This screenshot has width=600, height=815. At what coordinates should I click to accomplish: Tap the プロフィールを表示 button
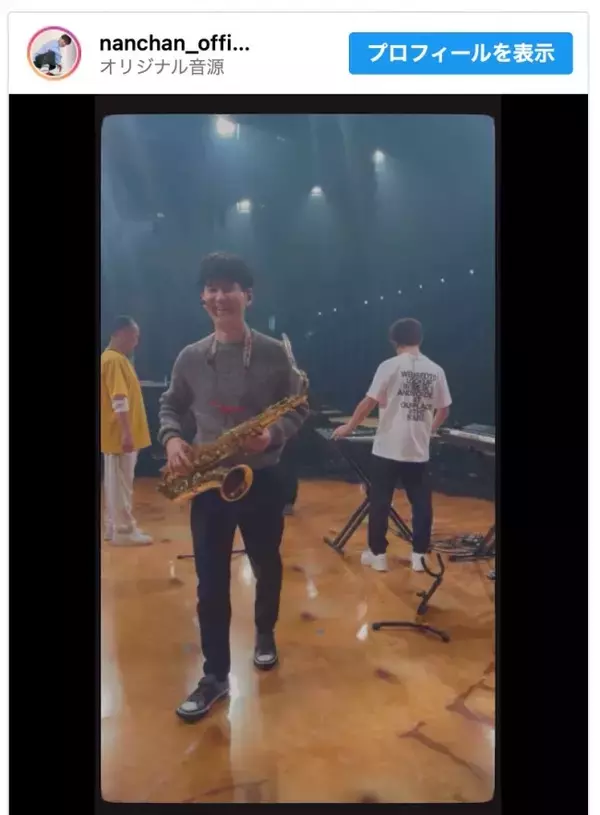click(x=460, y=53)
